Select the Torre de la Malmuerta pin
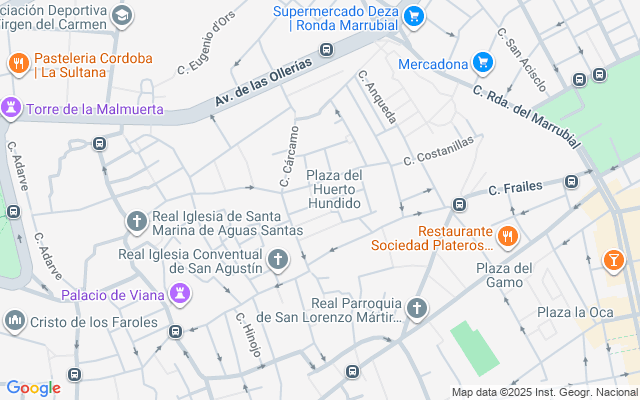This screenshot has width=640, height=400. [12, 108]
